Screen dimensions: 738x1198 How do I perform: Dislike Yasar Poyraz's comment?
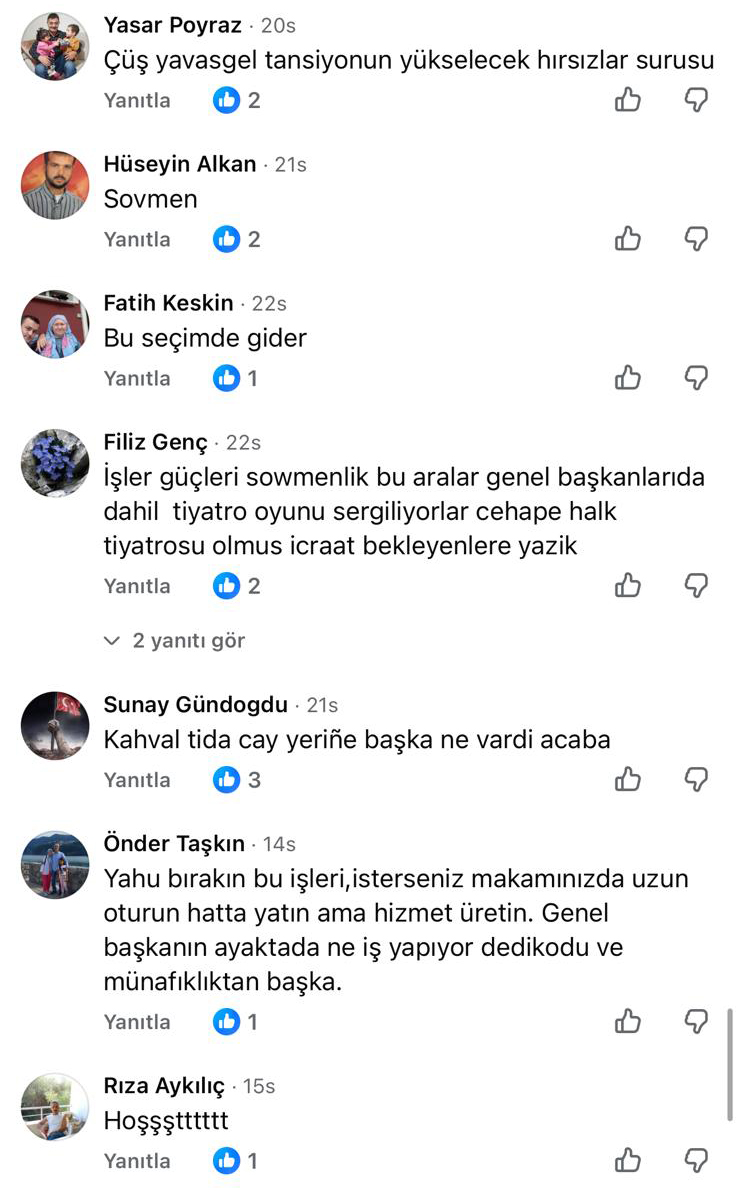click(696, 100)
